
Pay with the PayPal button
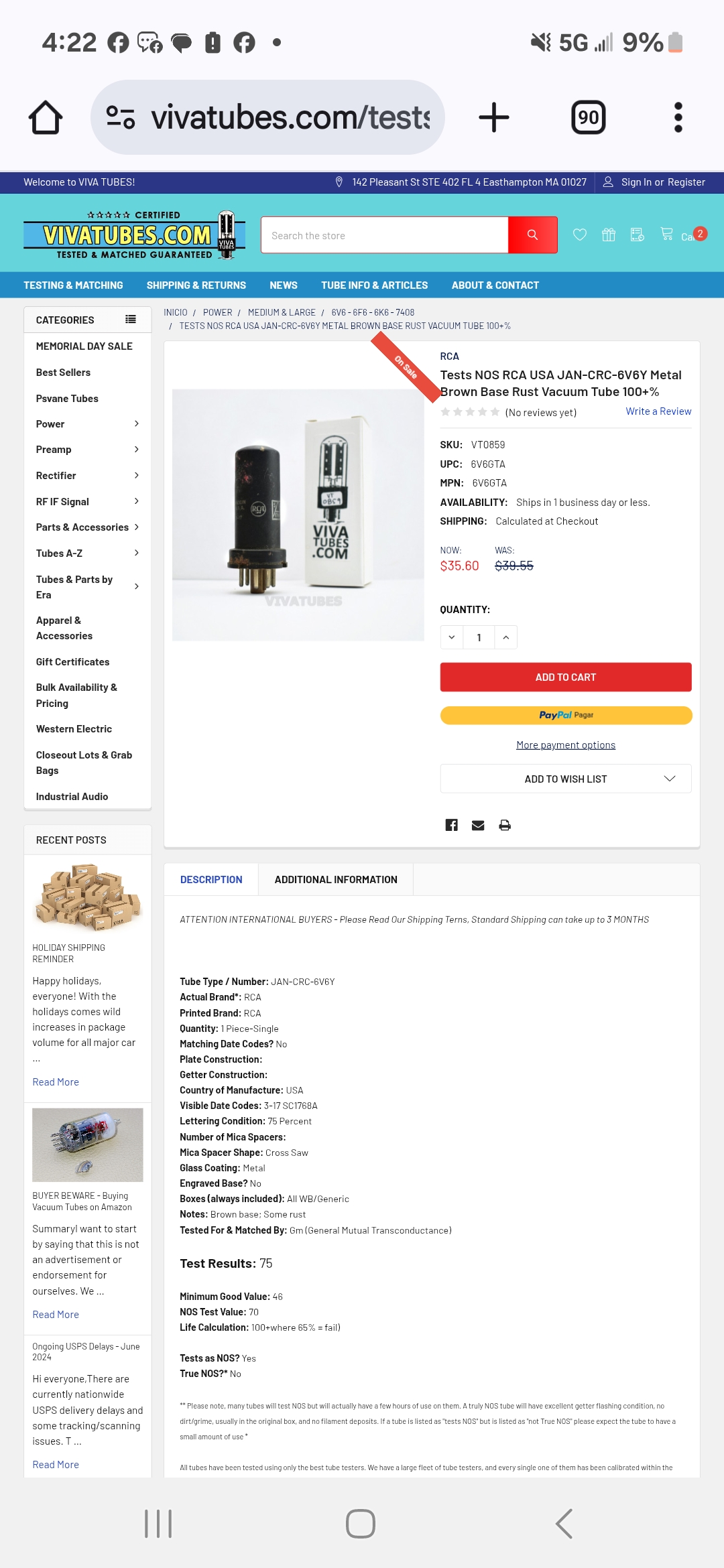pyautogui.click(x=565, y=715)
